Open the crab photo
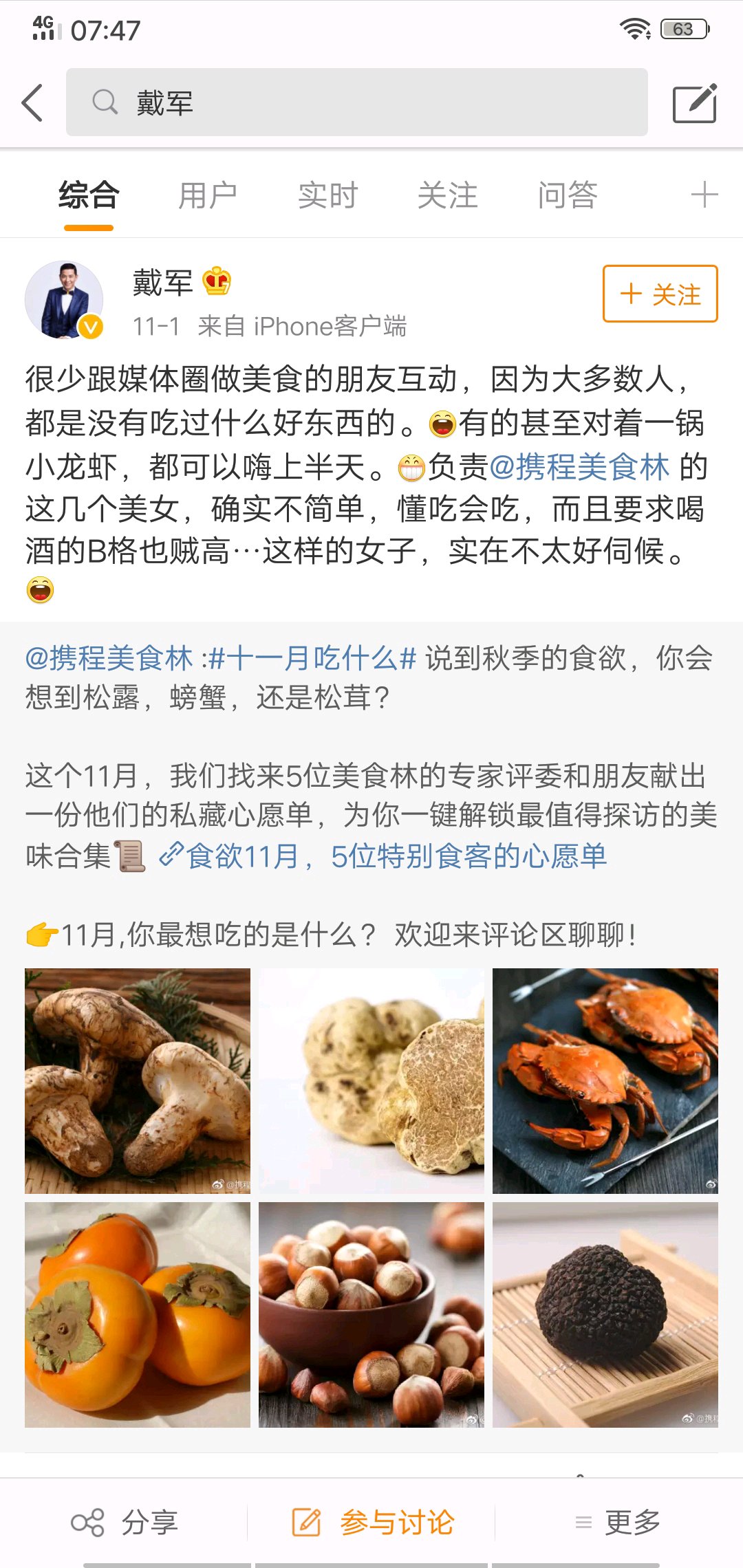This screenshot has width=743, height=1568. (x=605, y=1080)
